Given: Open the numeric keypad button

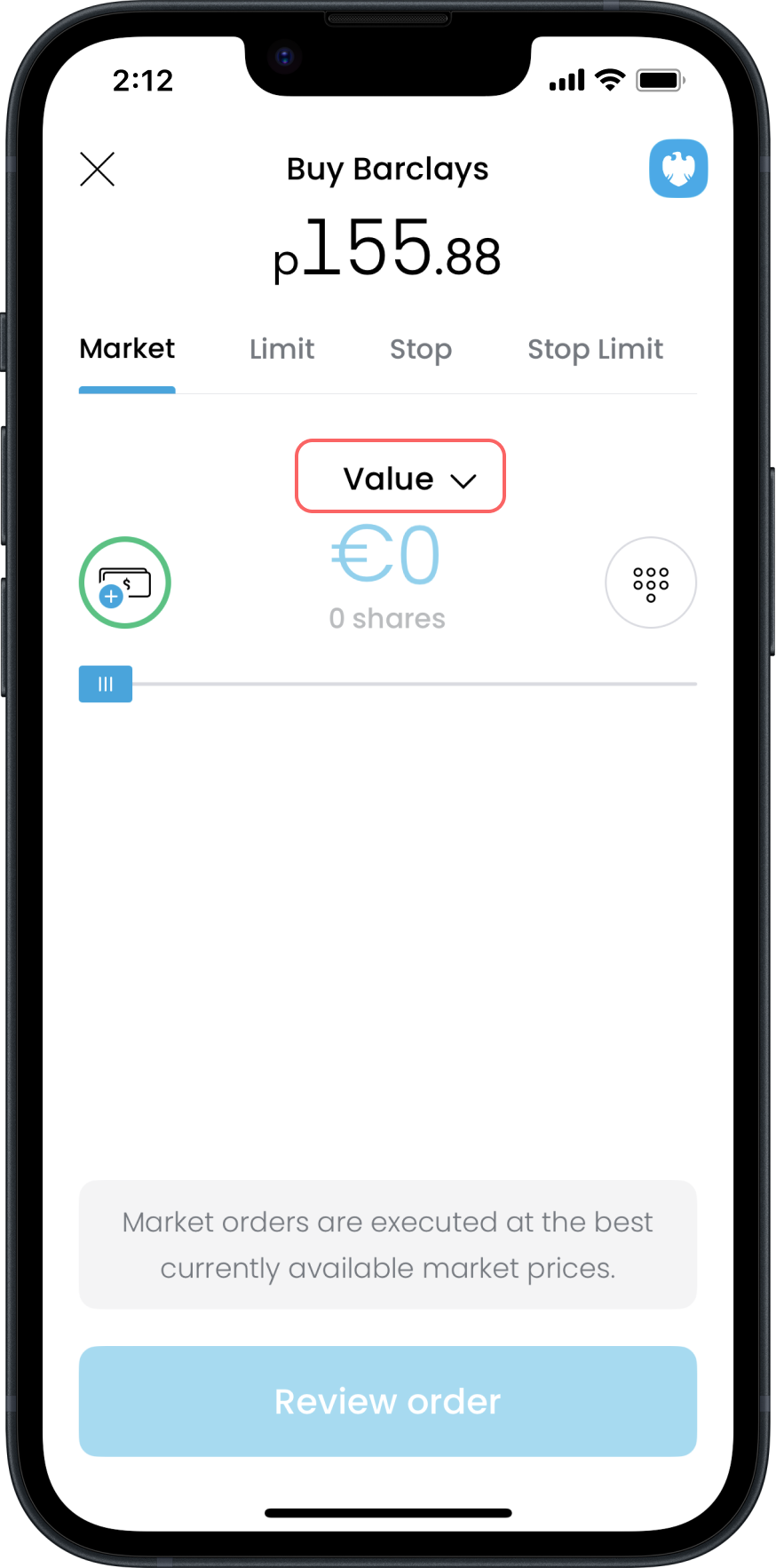Looking at the screenshot, I should [x=651, y=582].
